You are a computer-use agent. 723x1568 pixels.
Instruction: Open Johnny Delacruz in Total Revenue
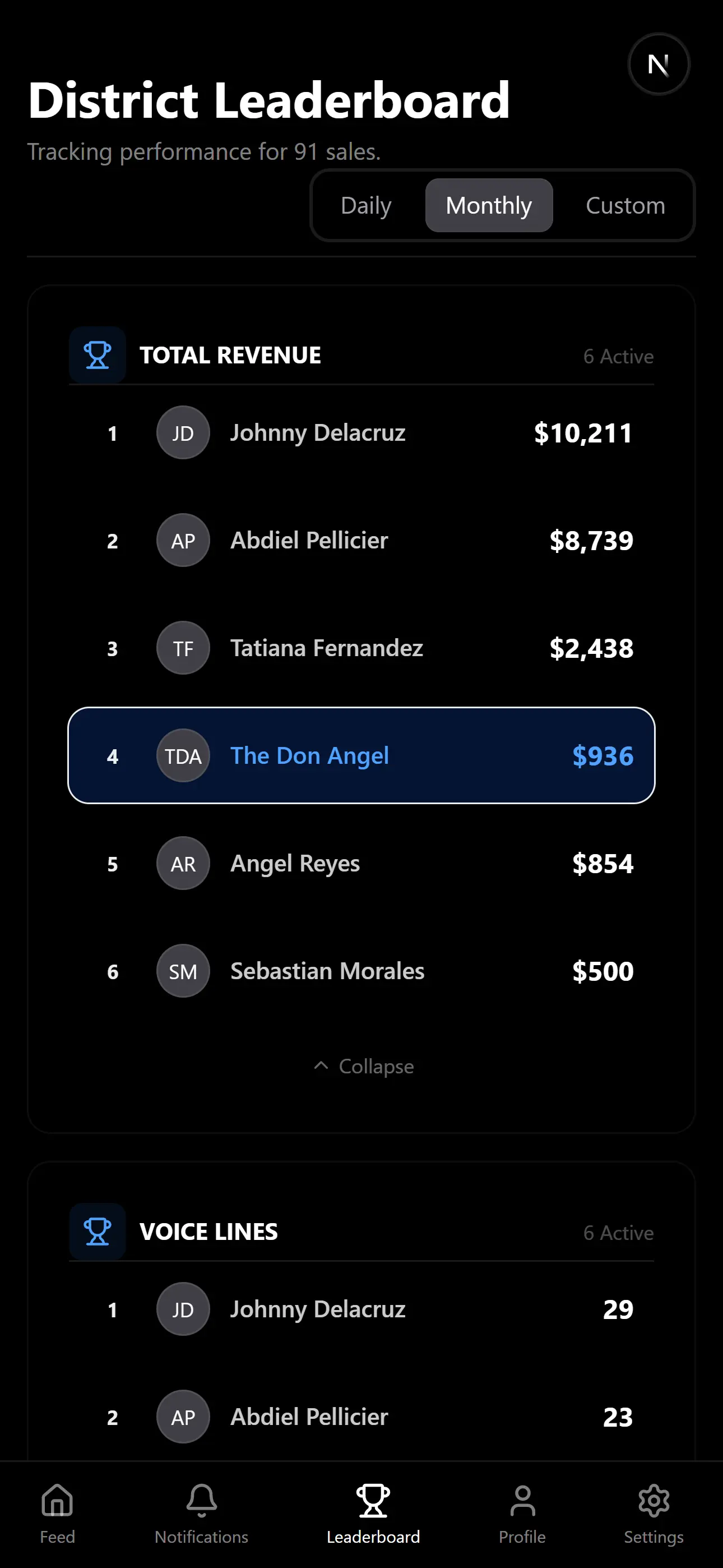[x=361, y=433]
